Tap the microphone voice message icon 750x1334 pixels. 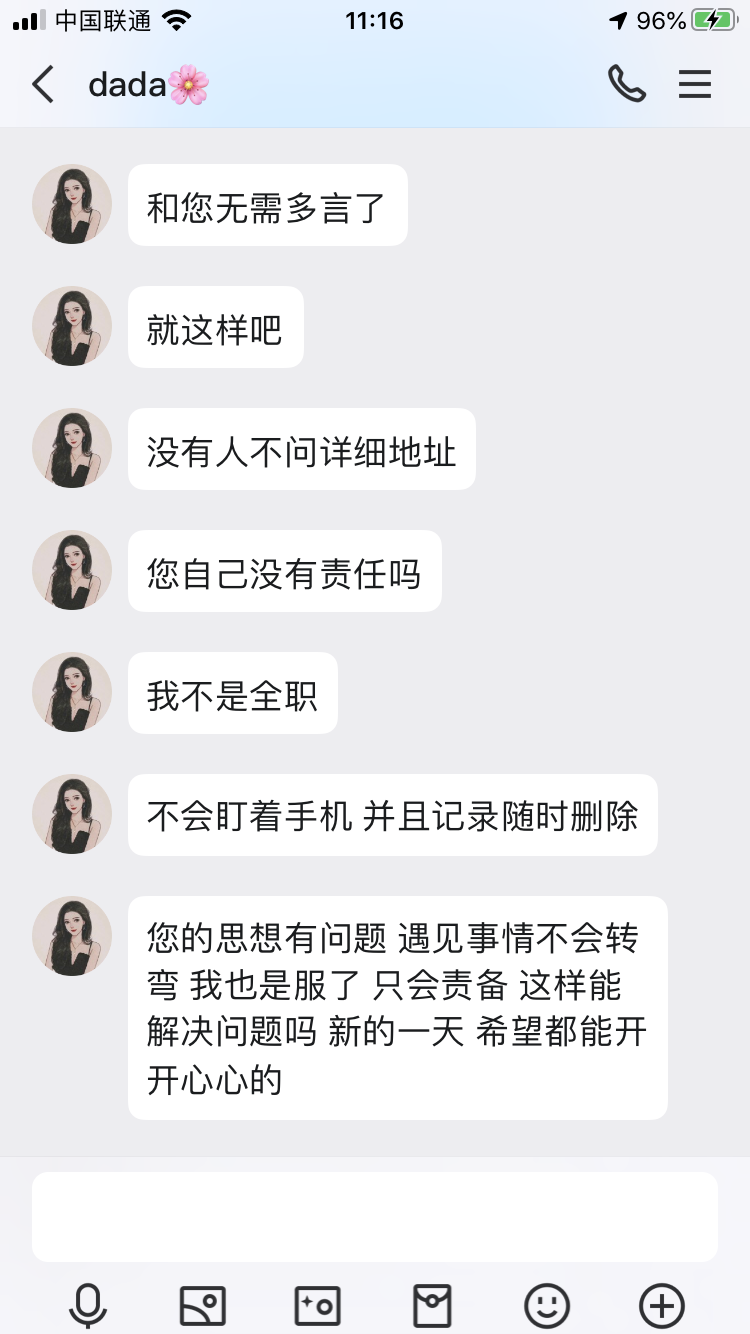click(88, 1305)
